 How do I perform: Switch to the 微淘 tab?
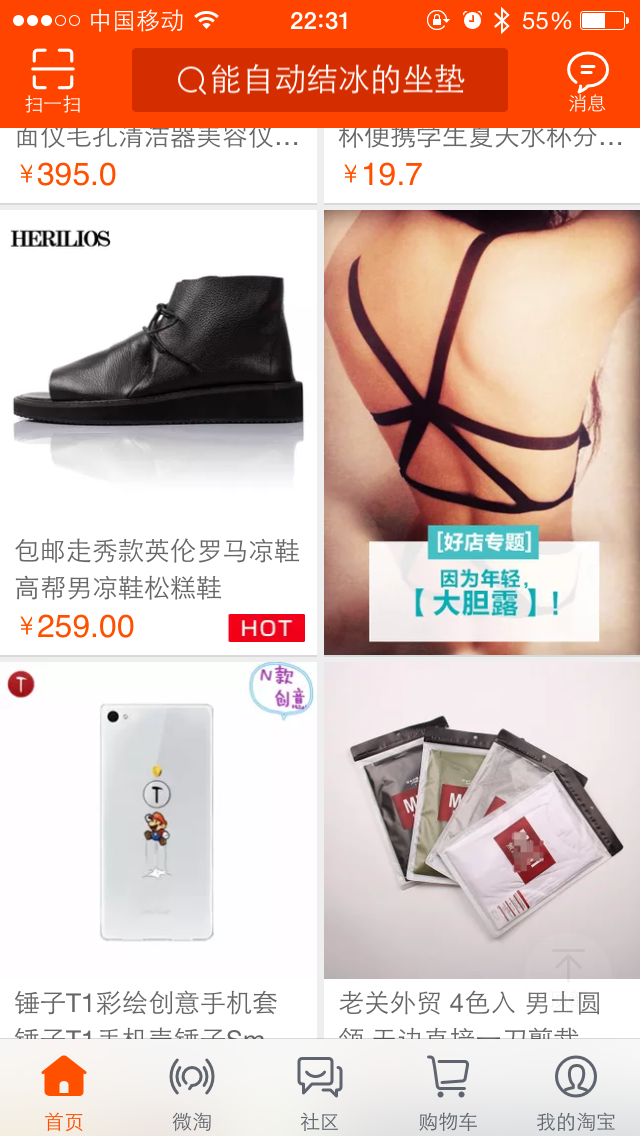(x=191, y=1092)
